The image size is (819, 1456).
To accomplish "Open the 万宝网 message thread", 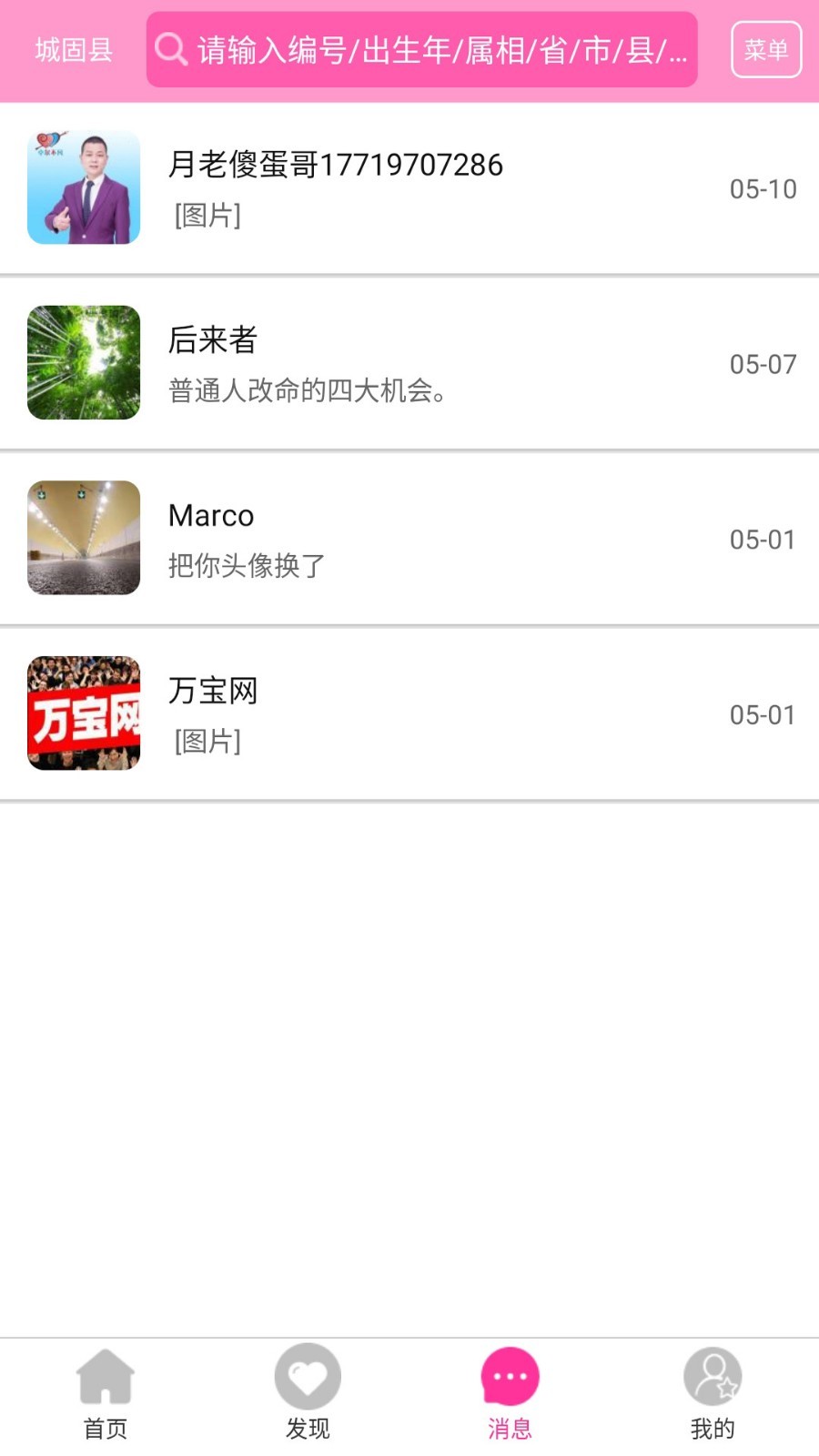I will coord(409,714).
